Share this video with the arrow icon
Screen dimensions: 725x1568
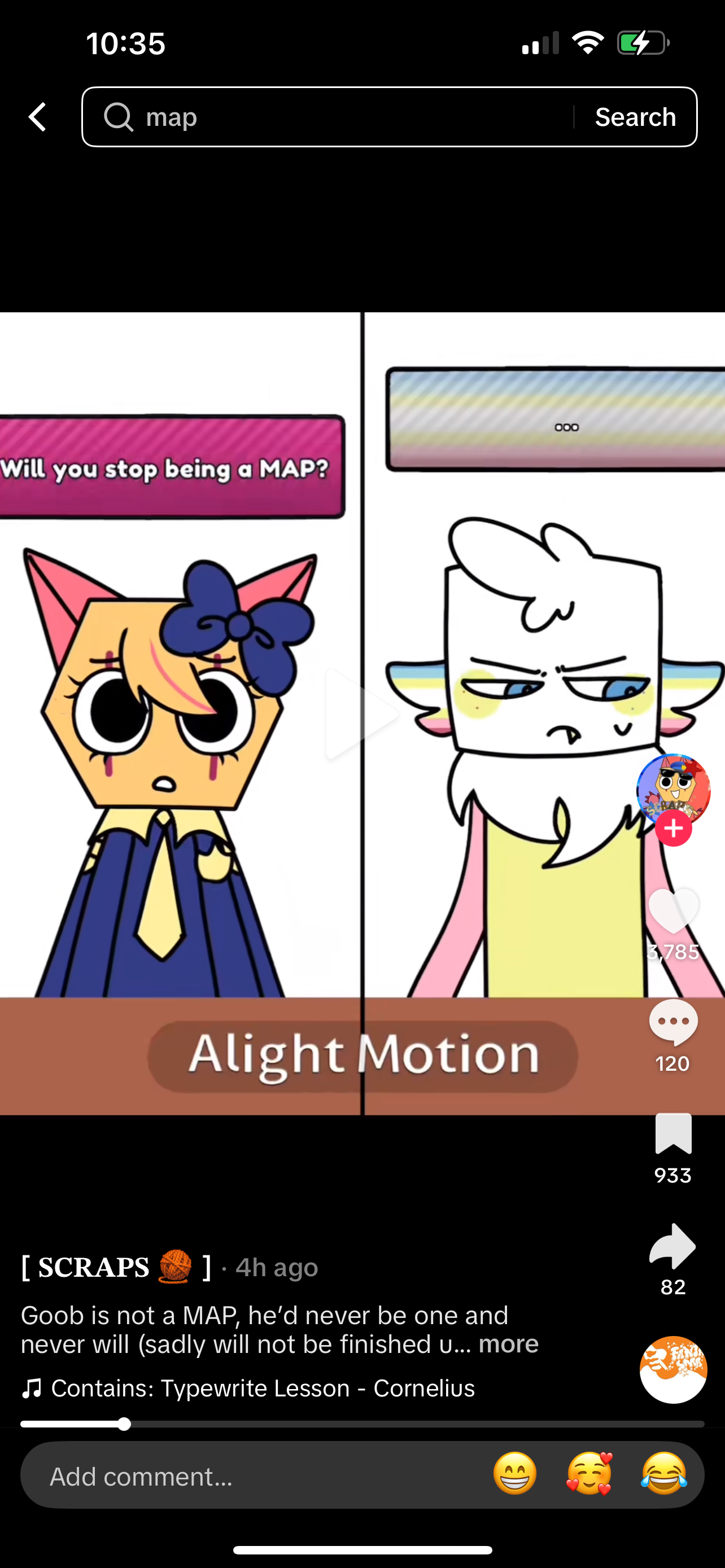[x=673, y=1245]
